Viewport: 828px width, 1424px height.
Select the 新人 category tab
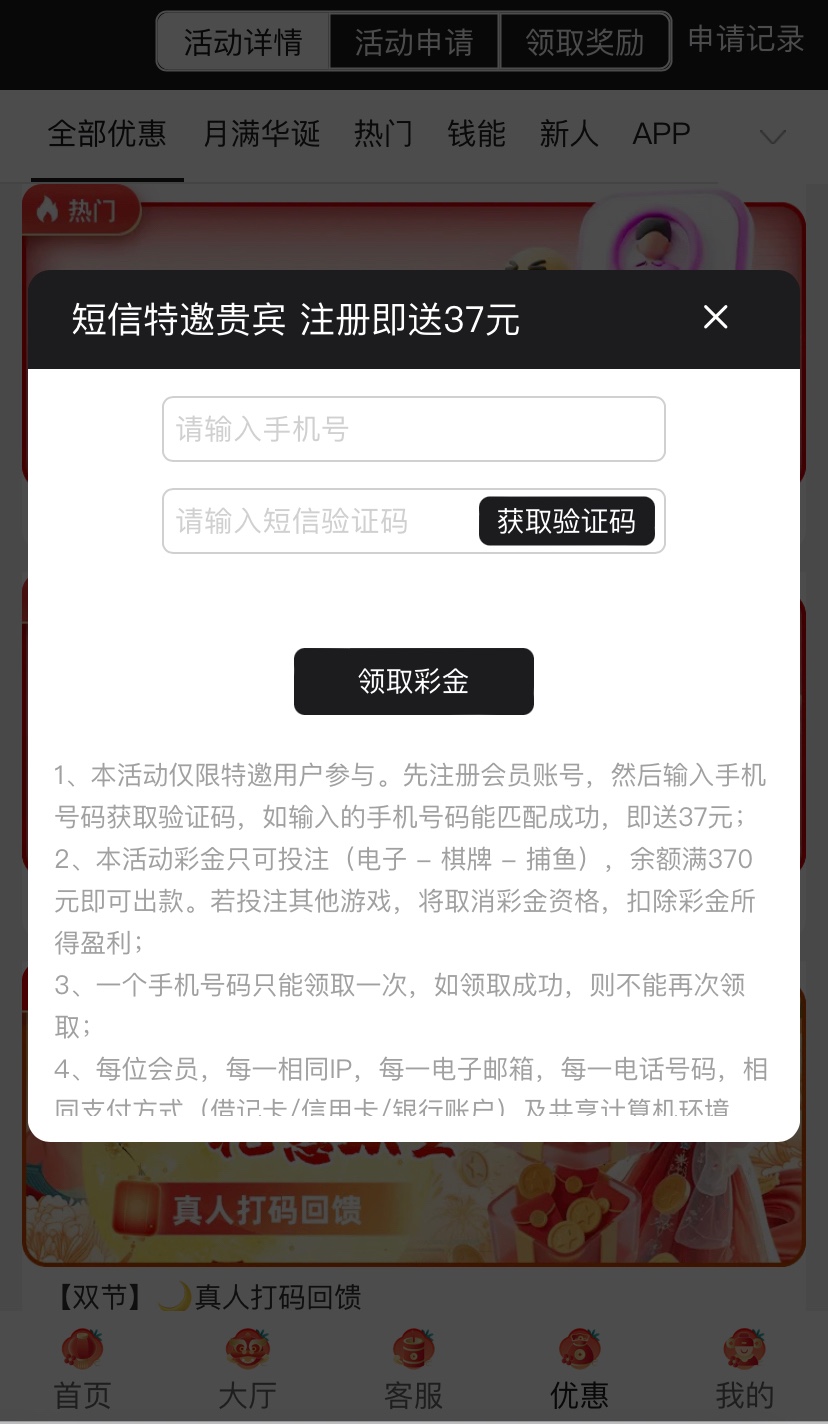click(x=568, y=134)
